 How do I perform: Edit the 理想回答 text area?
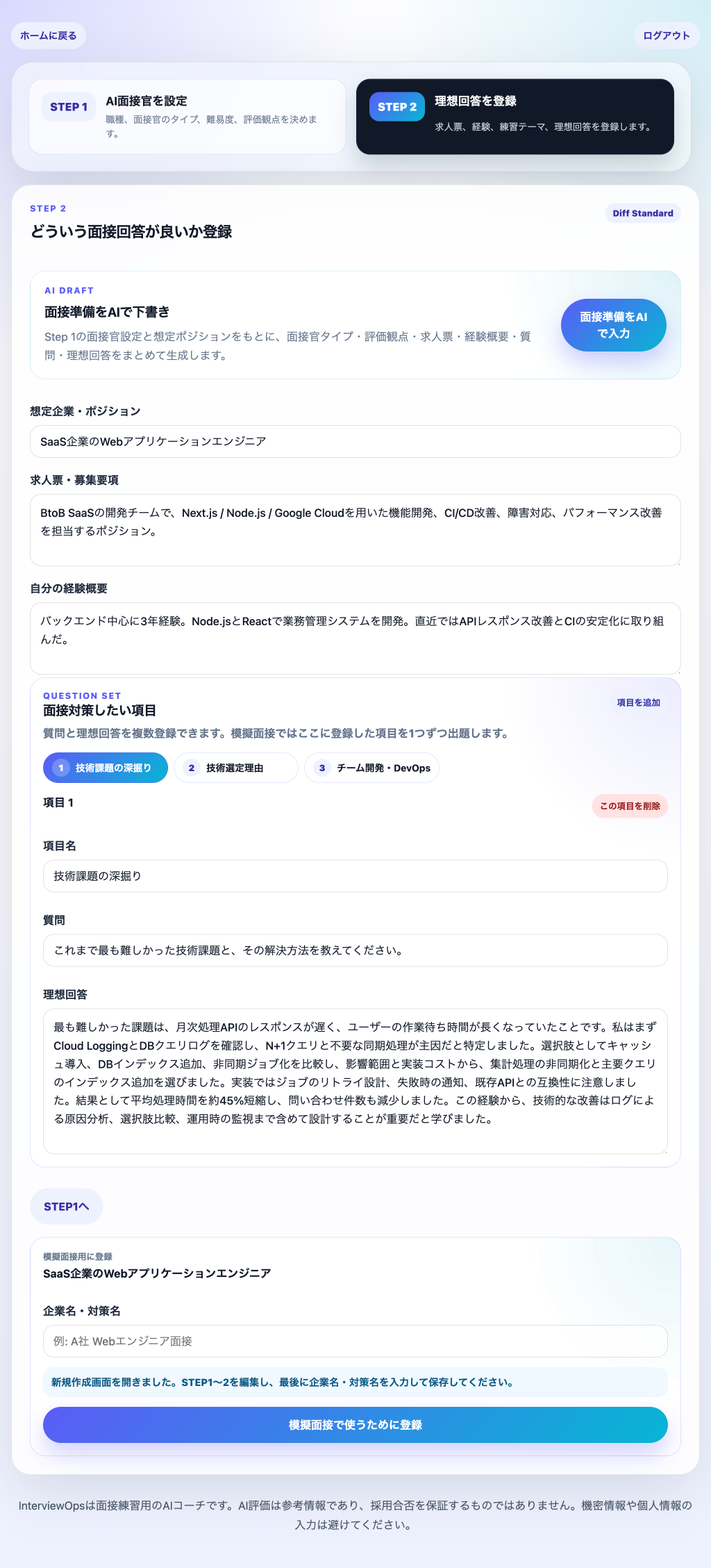click(355, 1082)
